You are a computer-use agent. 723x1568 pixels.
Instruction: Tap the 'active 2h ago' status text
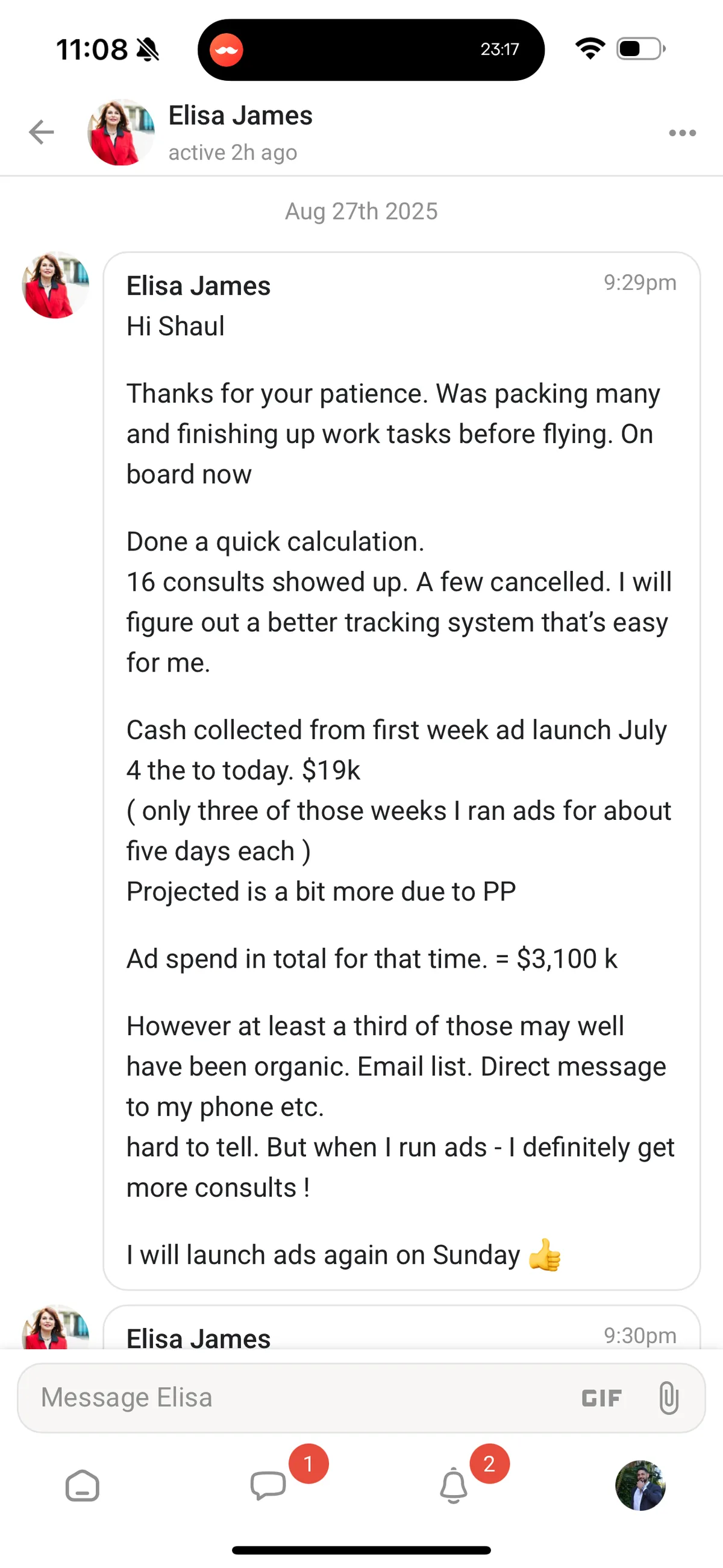[232, 151]
